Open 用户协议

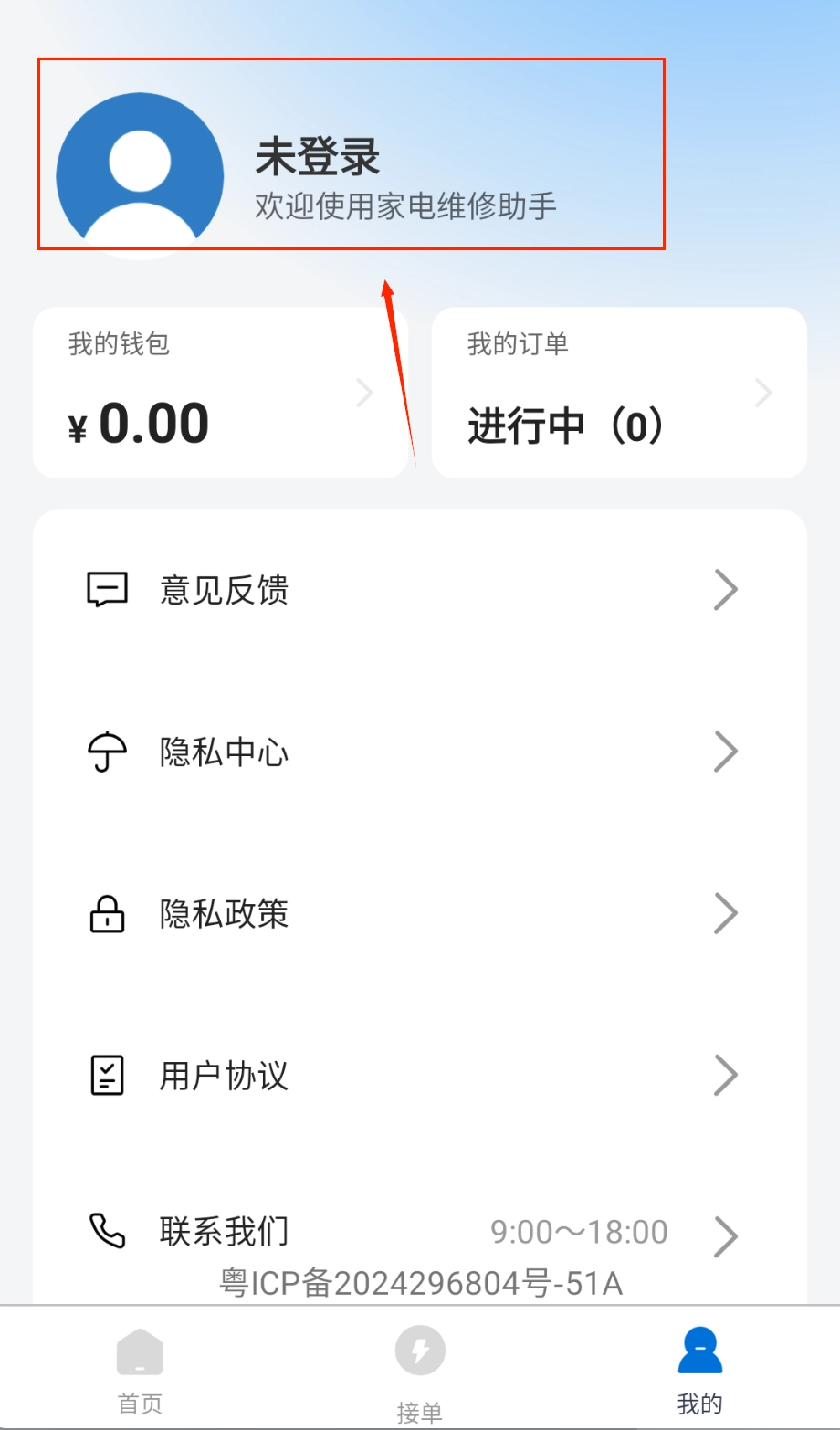click(x=419, y=1076)
